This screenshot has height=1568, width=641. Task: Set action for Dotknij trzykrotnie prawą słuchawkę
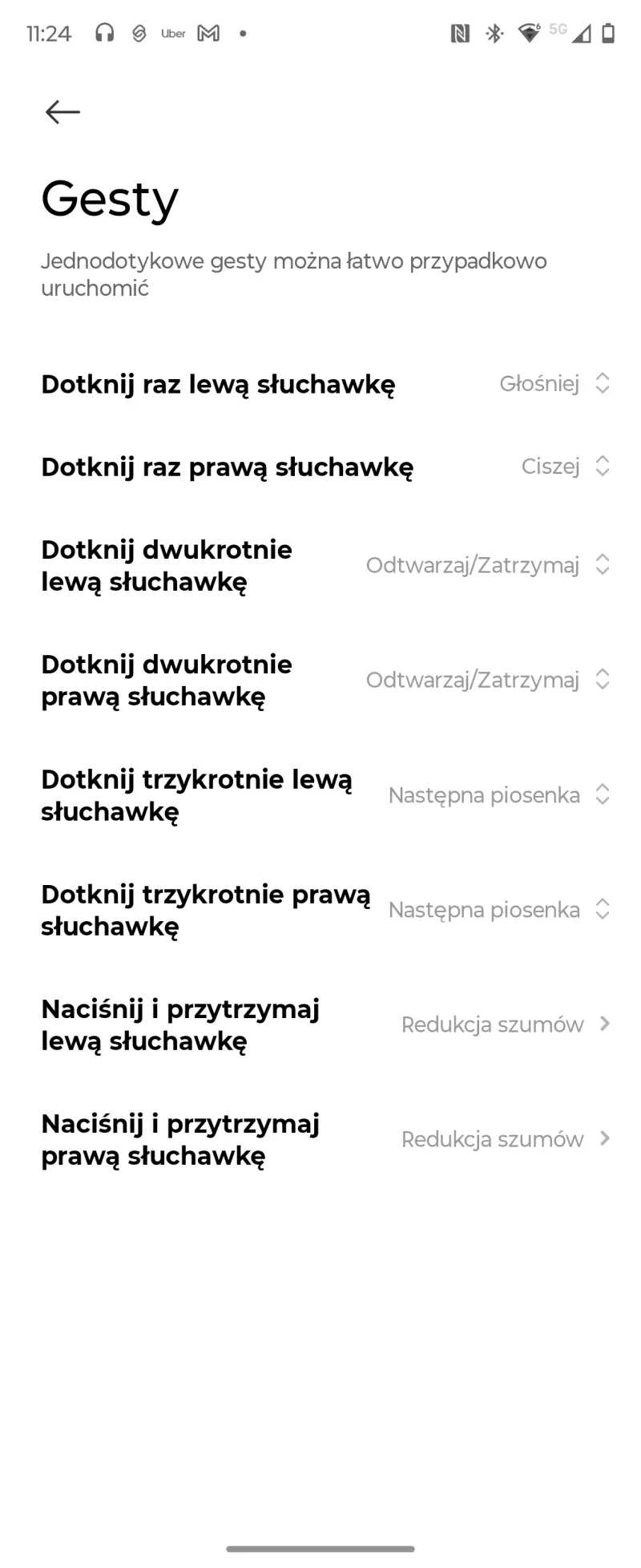498,910
